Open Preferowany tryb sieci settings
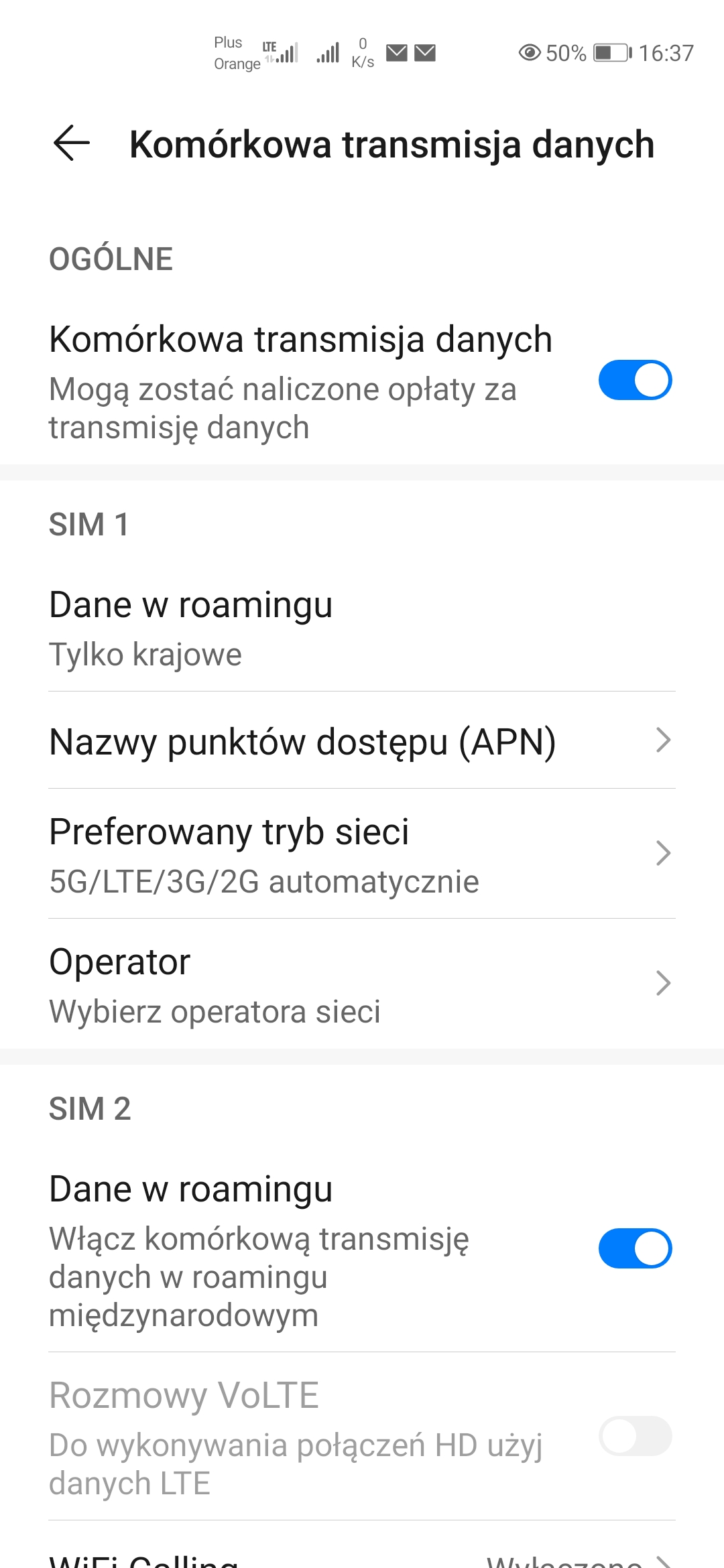This screenshot has height=1568, width=724. (x=362, y=854)
